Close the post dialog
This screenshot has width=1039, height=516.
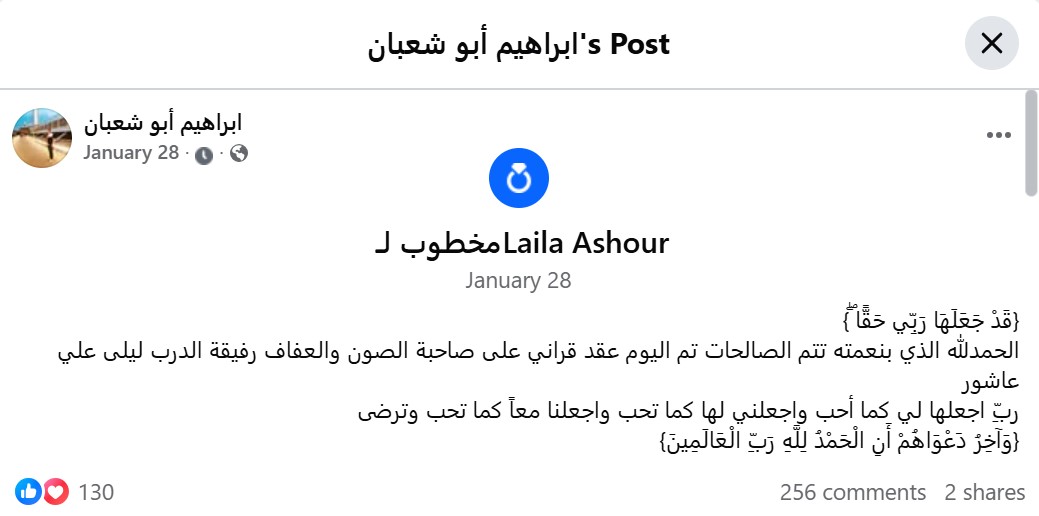click(x=991, y=43)
